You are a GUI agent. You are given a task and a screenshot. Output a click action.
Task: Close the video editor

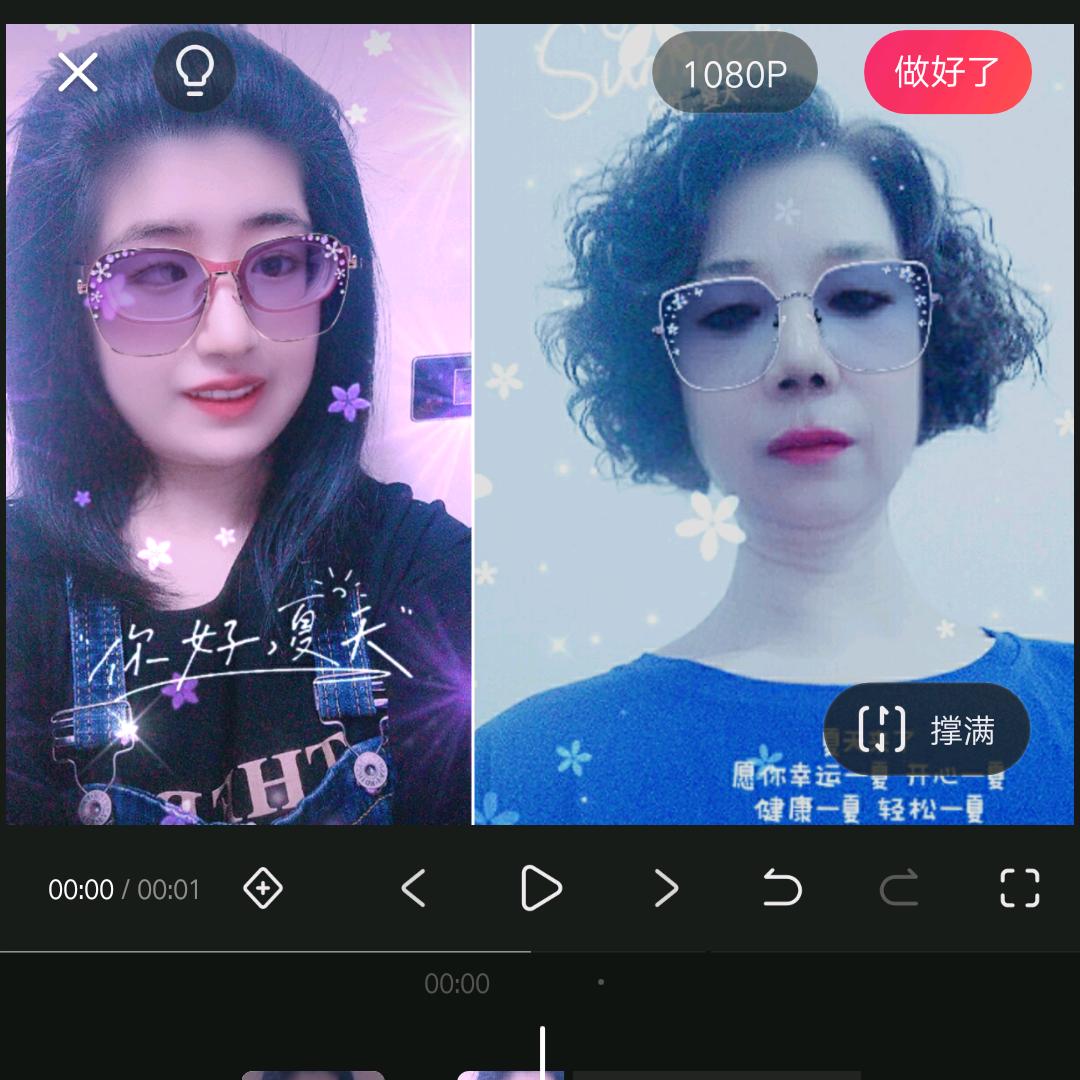(77, 72)
